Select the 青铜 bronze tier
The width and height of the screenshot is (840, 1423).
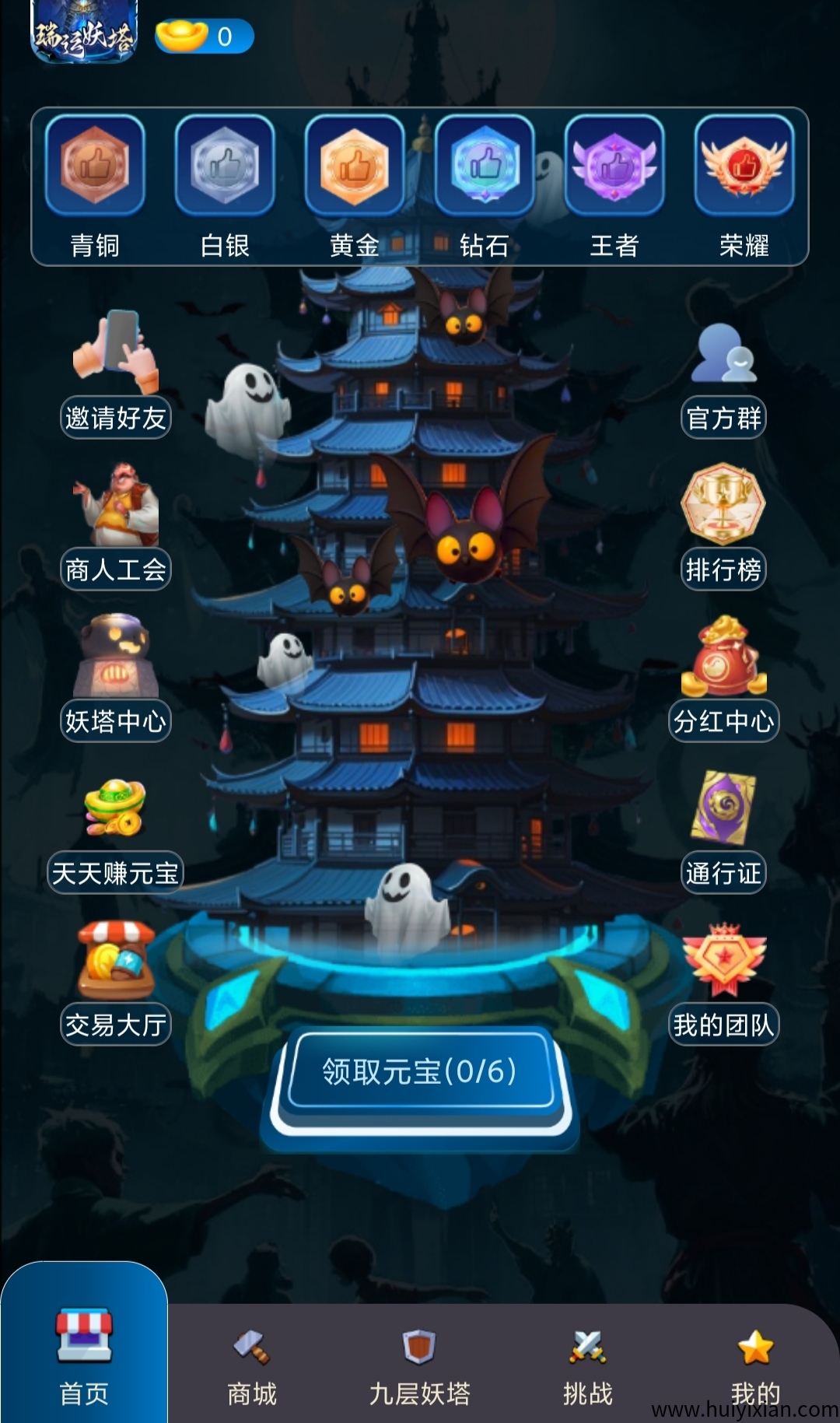[x=95, y=185]
